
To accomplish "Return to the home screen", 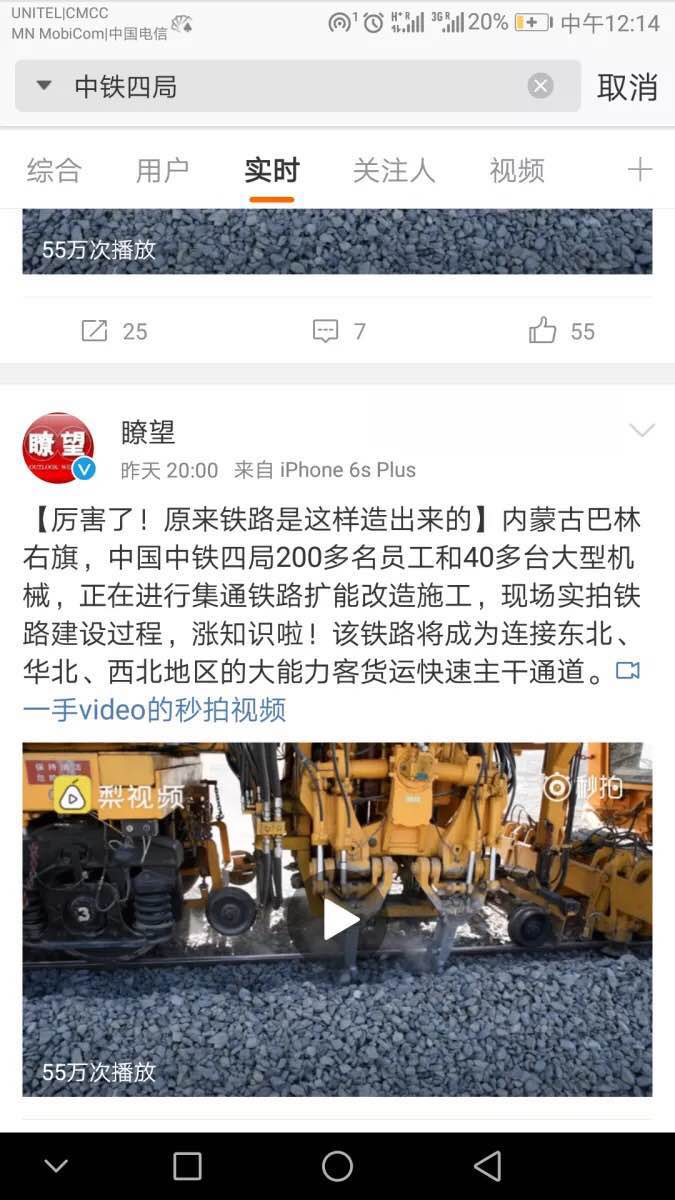I will tap(337, 1166).
